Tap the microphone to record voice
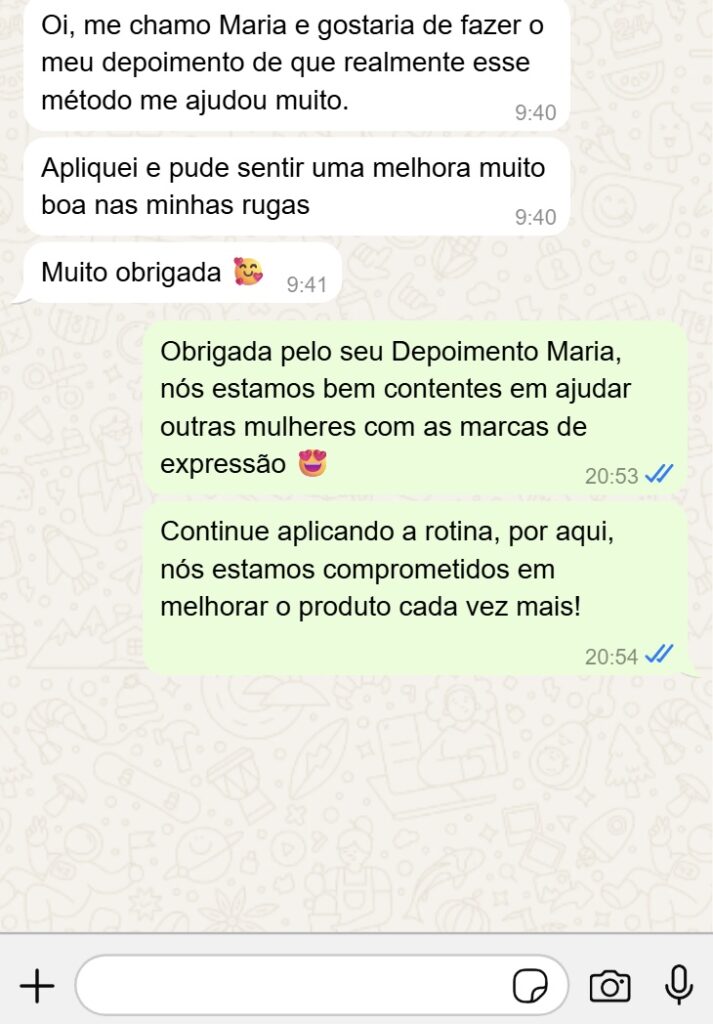Image resolution: width=713 pixels, height=1024 pixels. [x=679, y=985]
